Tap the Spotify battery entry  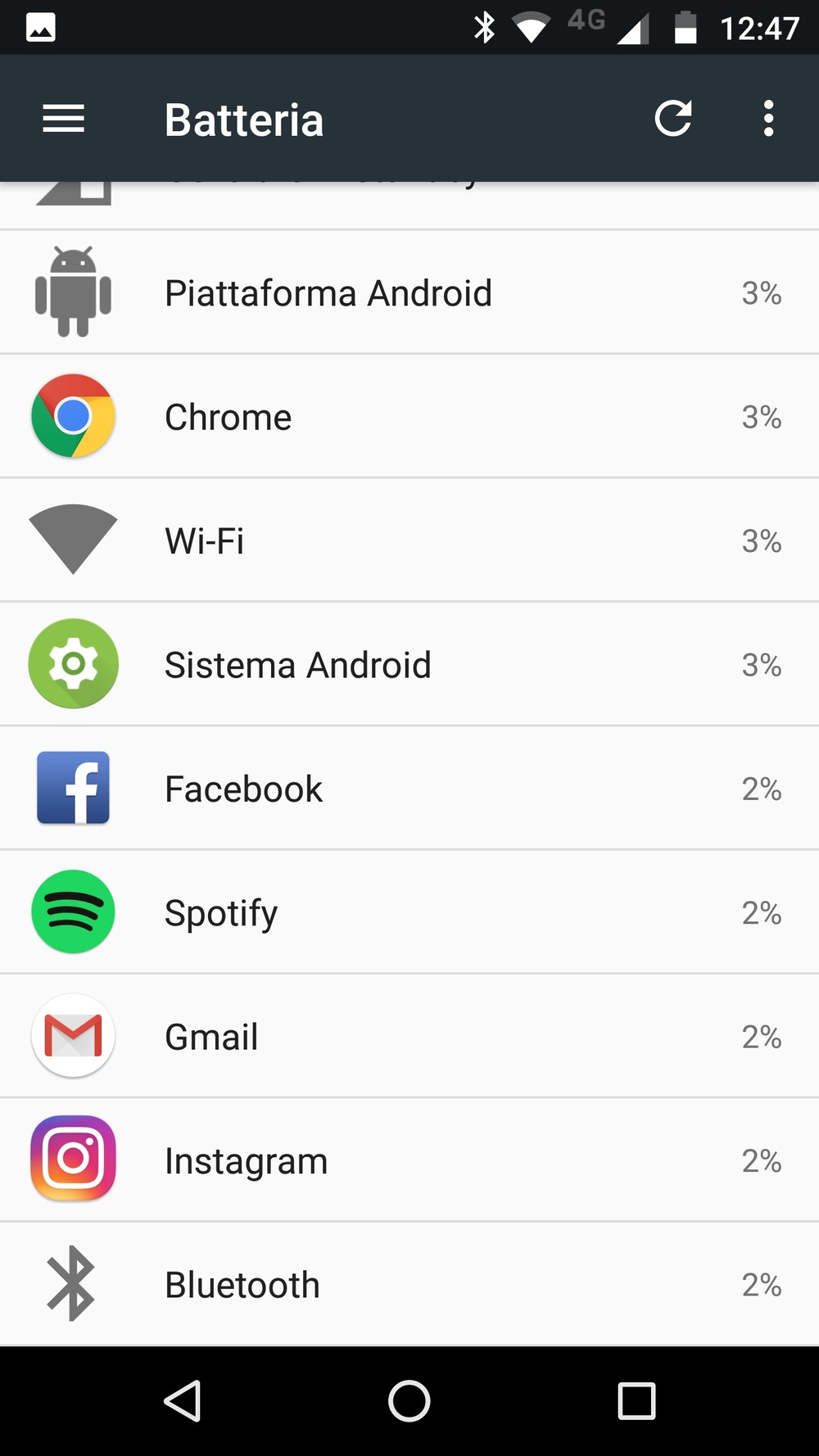click(409, 912)
